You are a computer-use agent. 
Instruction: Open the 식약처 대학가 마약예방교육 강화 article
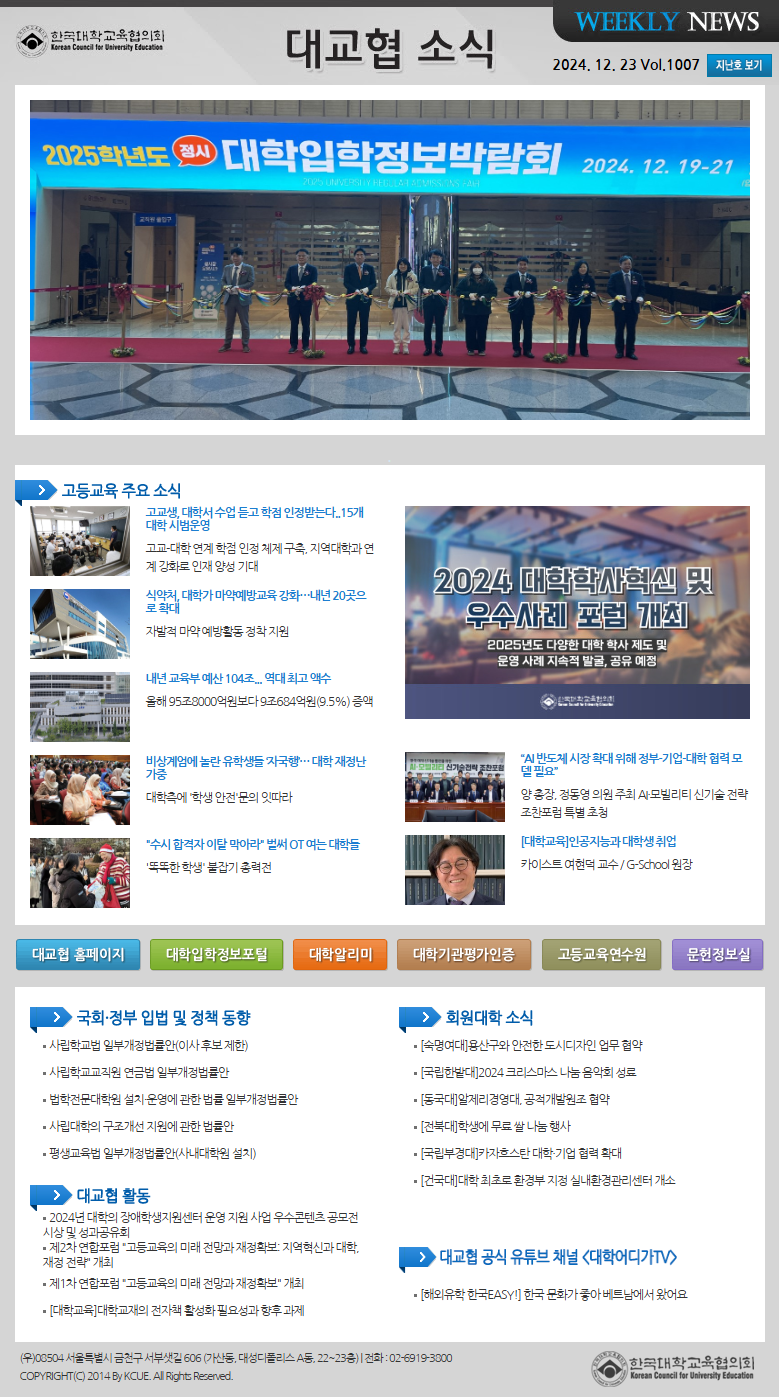click(x=255, y=600)
